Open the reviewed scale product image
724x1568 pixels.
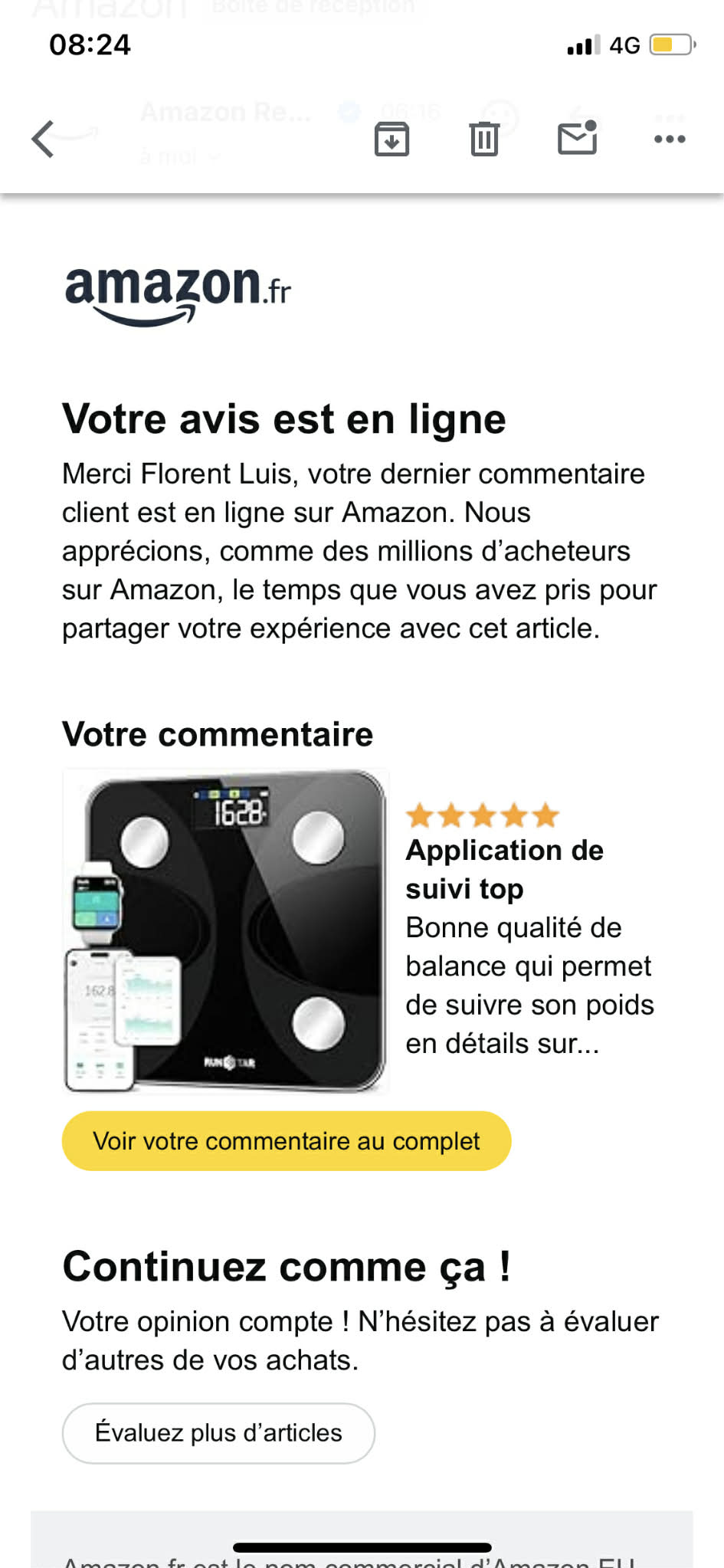226,930
